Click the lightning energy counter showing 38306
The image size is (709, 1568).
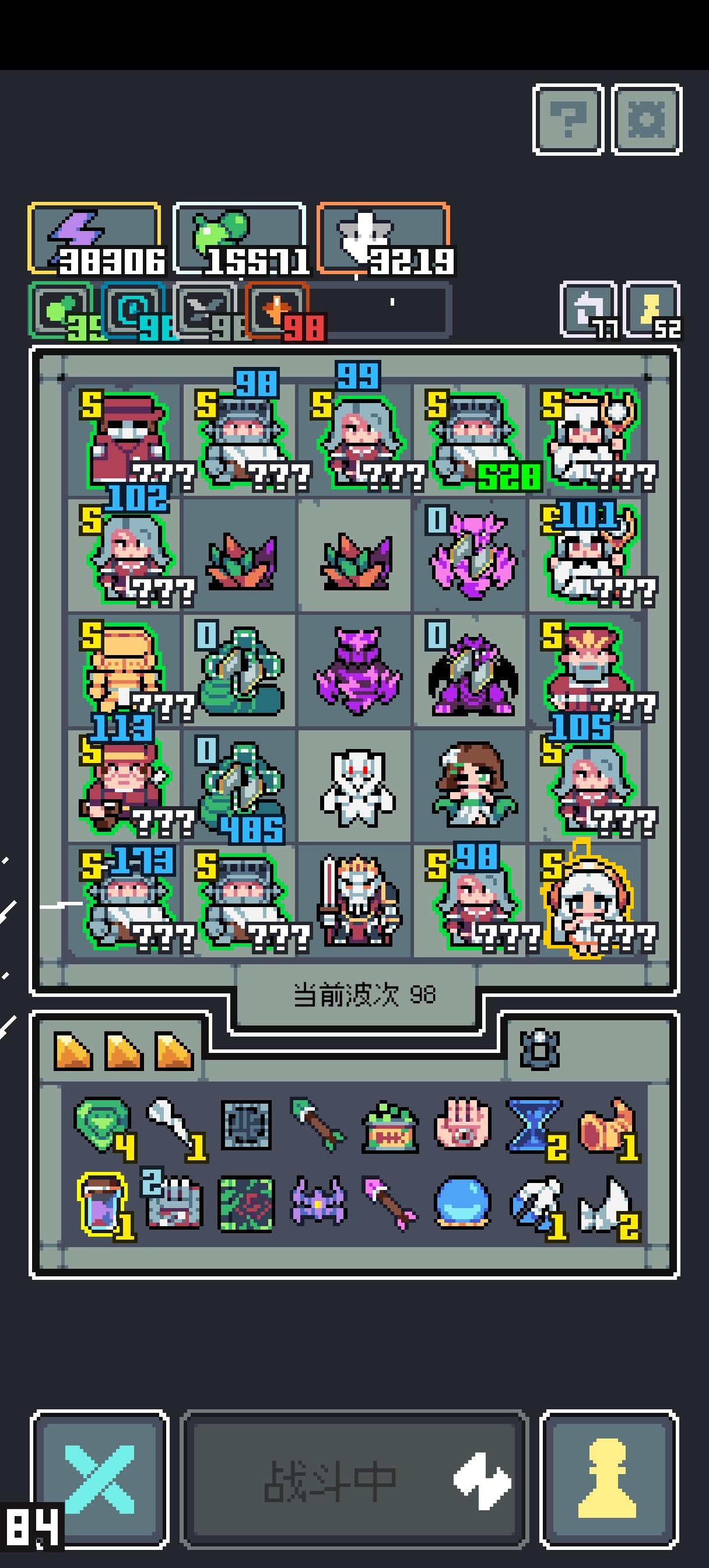97,237
